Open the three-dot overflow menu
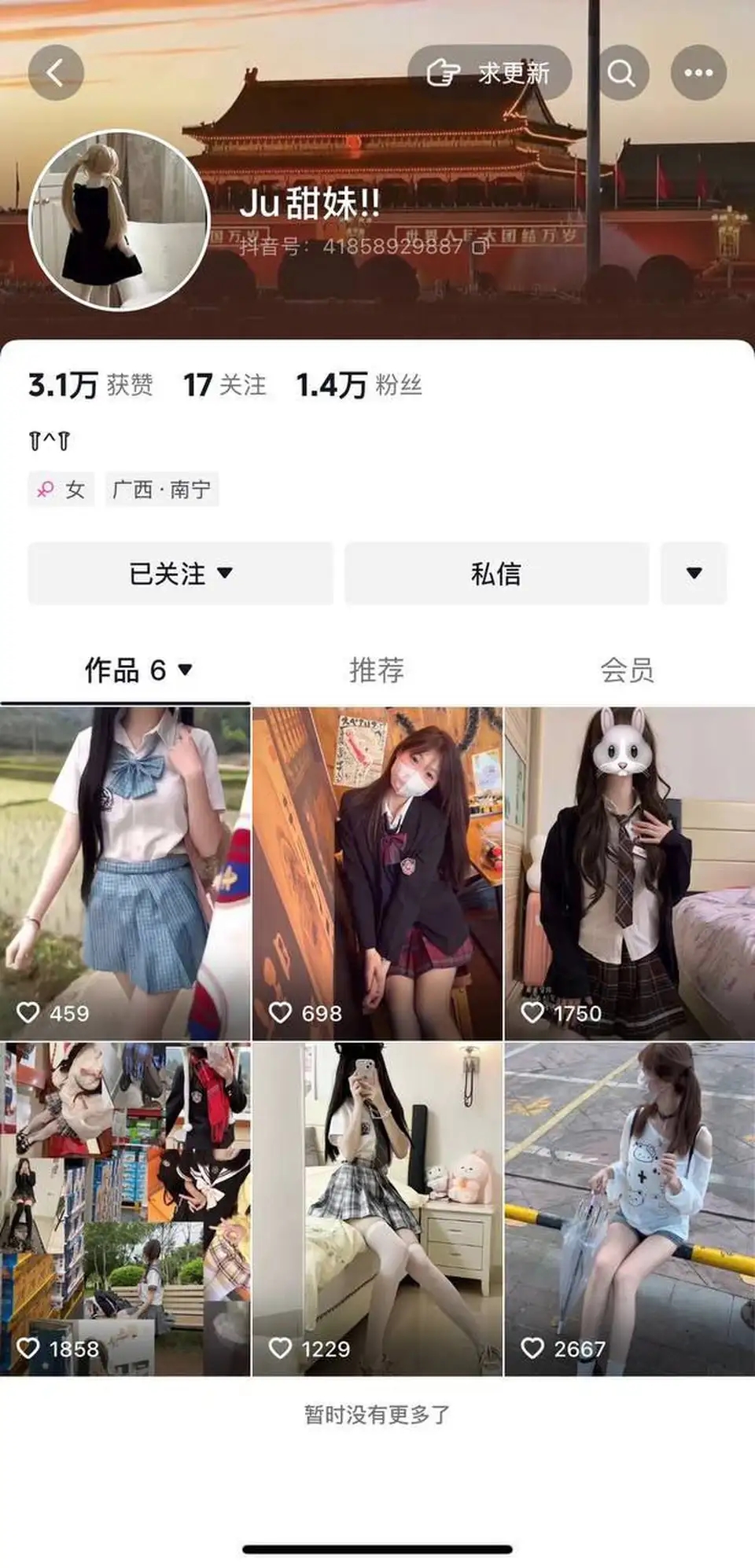Viewport: 755px width, 1568px height. (x=698, y=73)
